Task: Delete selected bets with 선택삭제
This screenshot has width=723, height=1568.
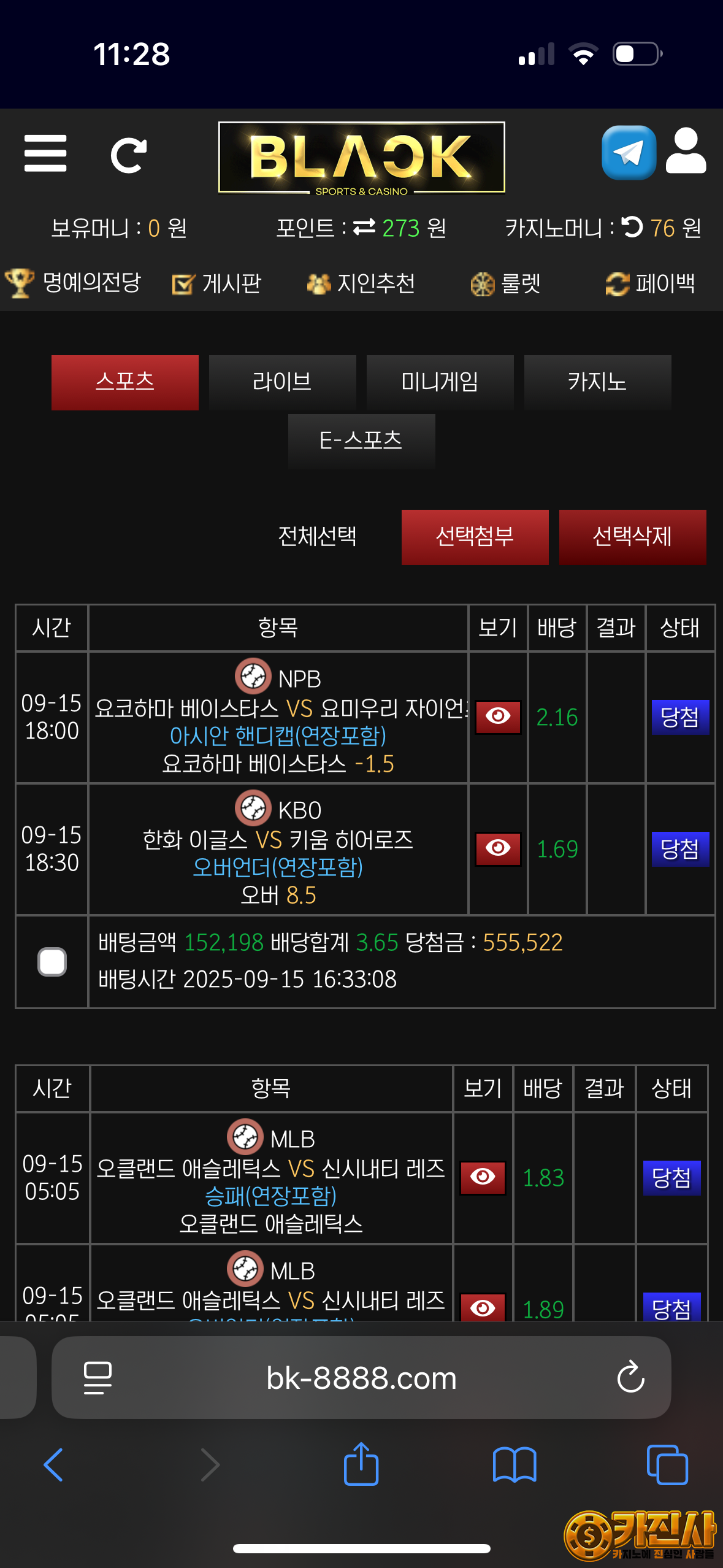Action: tap(632, 537)
